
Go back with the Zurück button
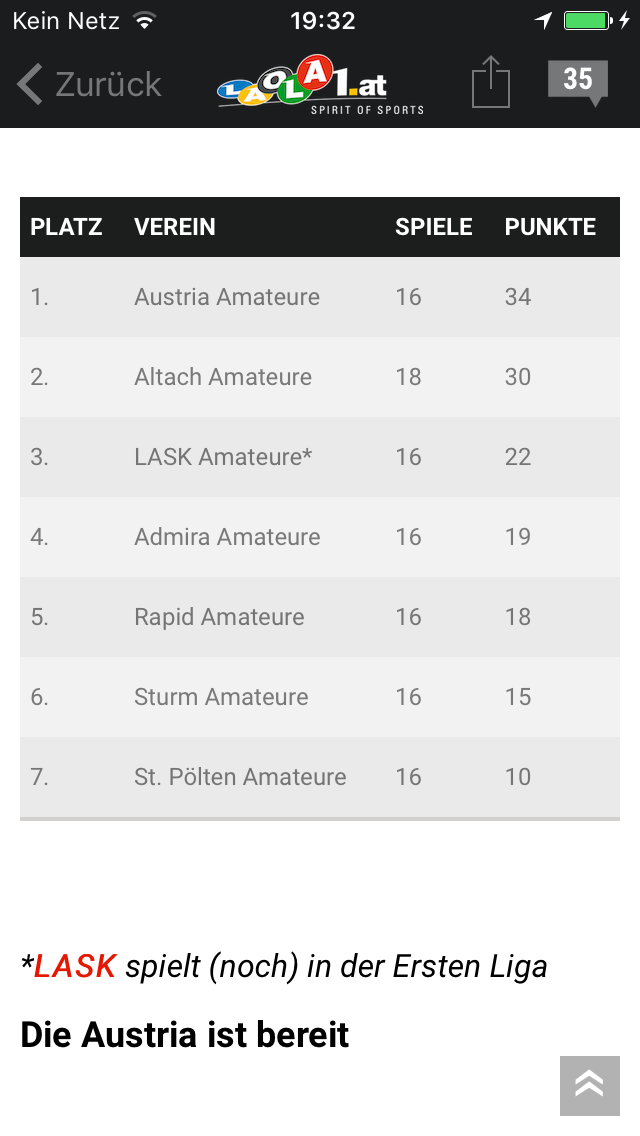point(89,84)
